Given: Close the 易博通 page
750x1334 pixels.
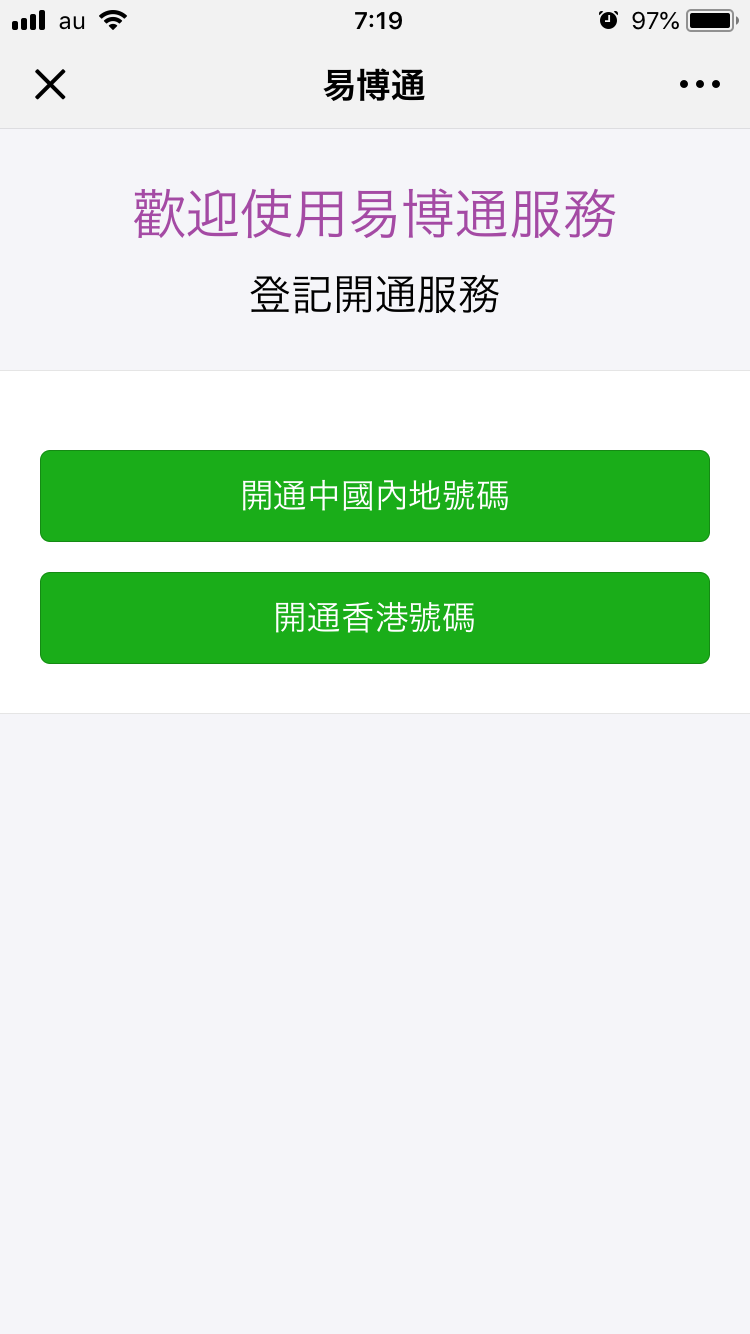Looking at the screenshot, I should (50, 85).
